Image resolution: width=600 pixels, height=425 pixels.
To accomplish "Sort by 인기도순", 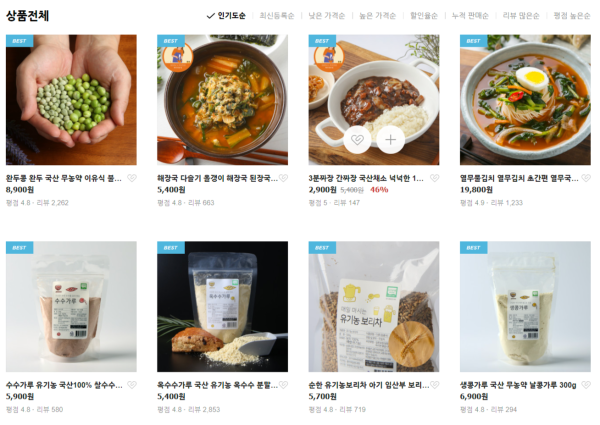I will (231, 16).
